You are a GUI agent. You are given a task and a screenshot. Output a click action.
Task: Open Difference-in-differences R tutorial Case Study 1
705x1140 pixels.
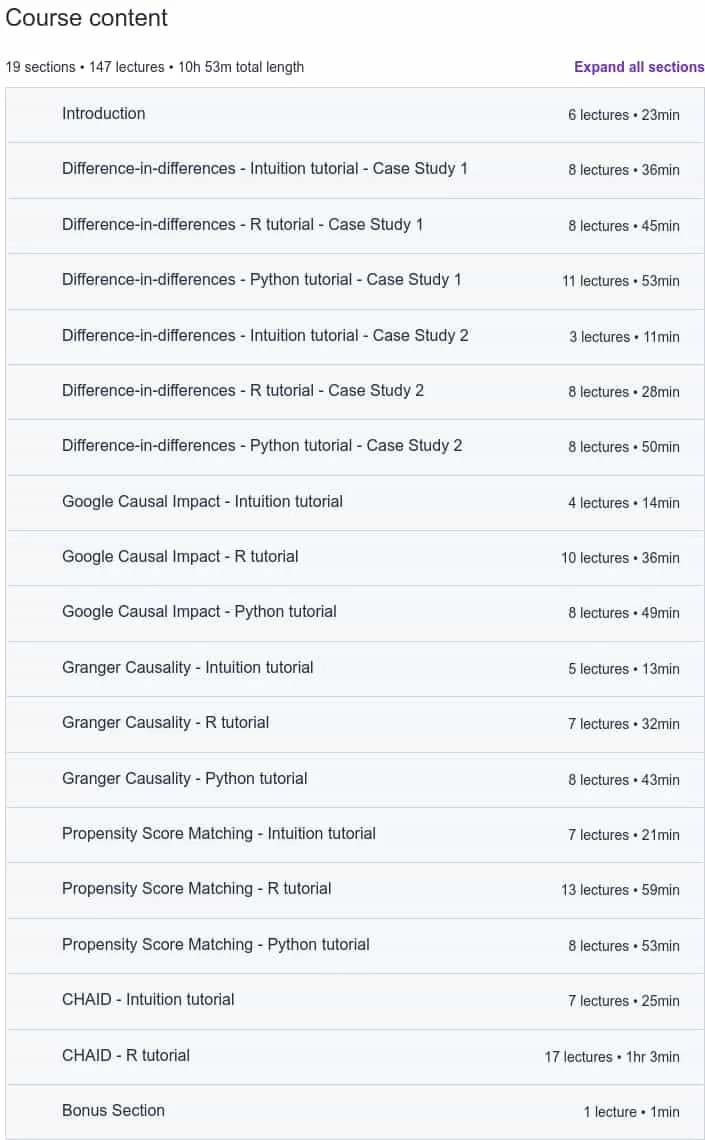355,225
